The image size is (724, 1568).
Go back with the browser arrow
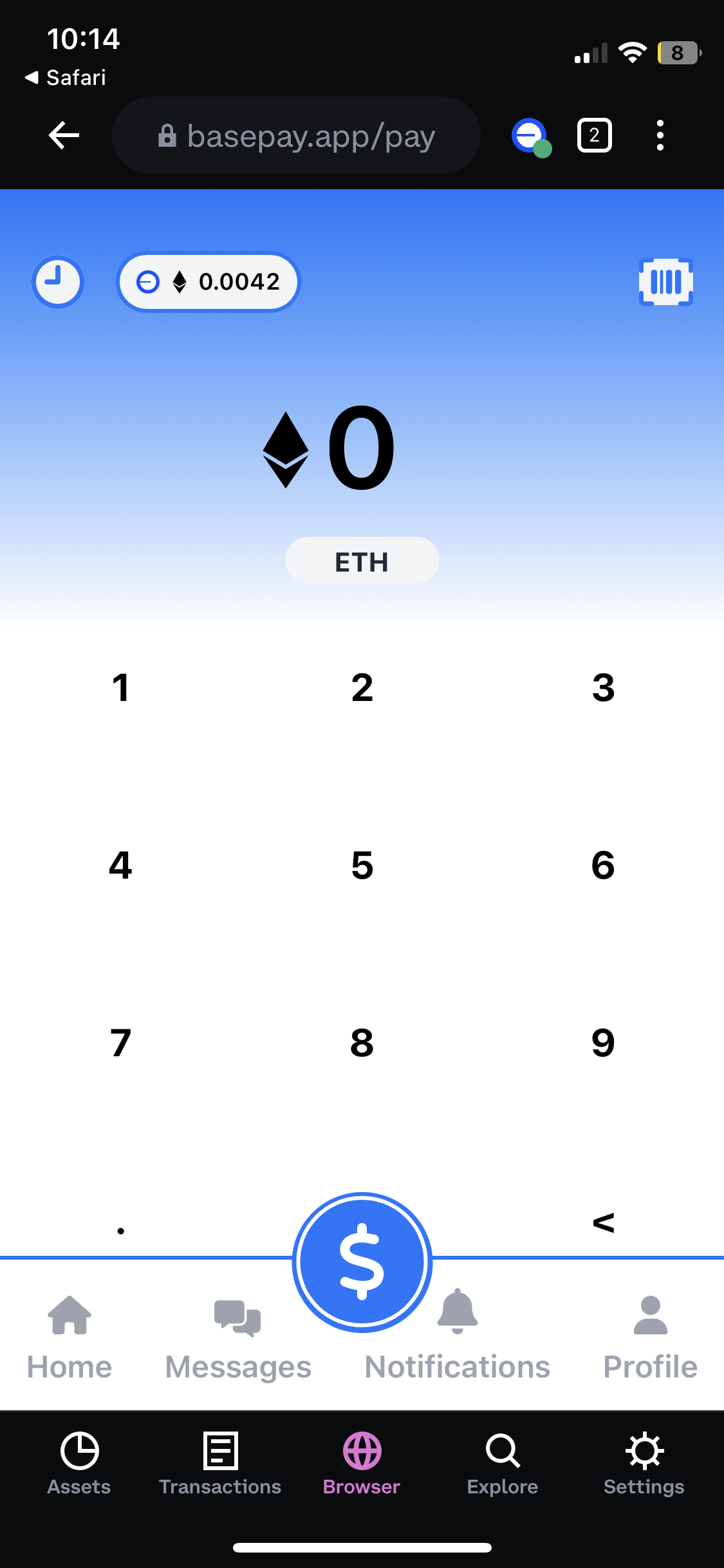64,135
